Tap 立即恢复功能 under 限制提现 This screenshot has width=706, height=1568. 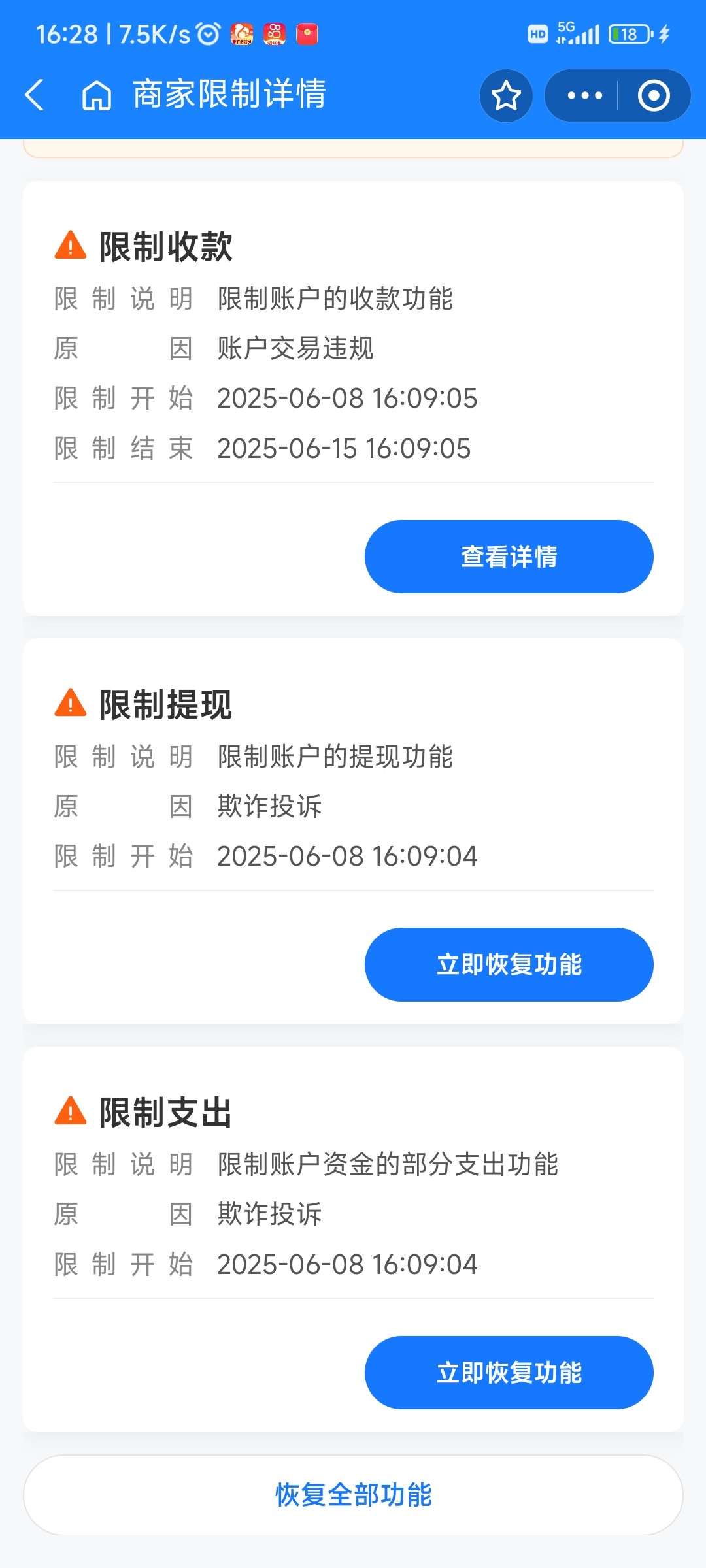tap(509, 964)
